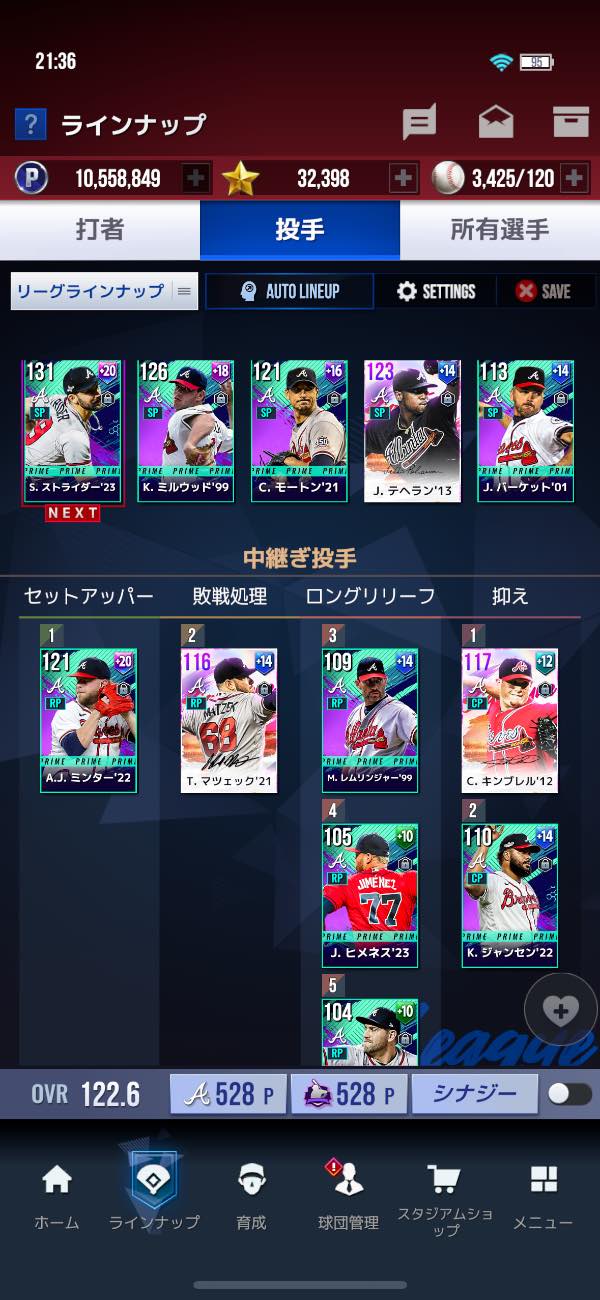The height and width of the screenshot is (1300, 600).
Task: Switch to the 所有選手 tab
Action: [499, 230]
